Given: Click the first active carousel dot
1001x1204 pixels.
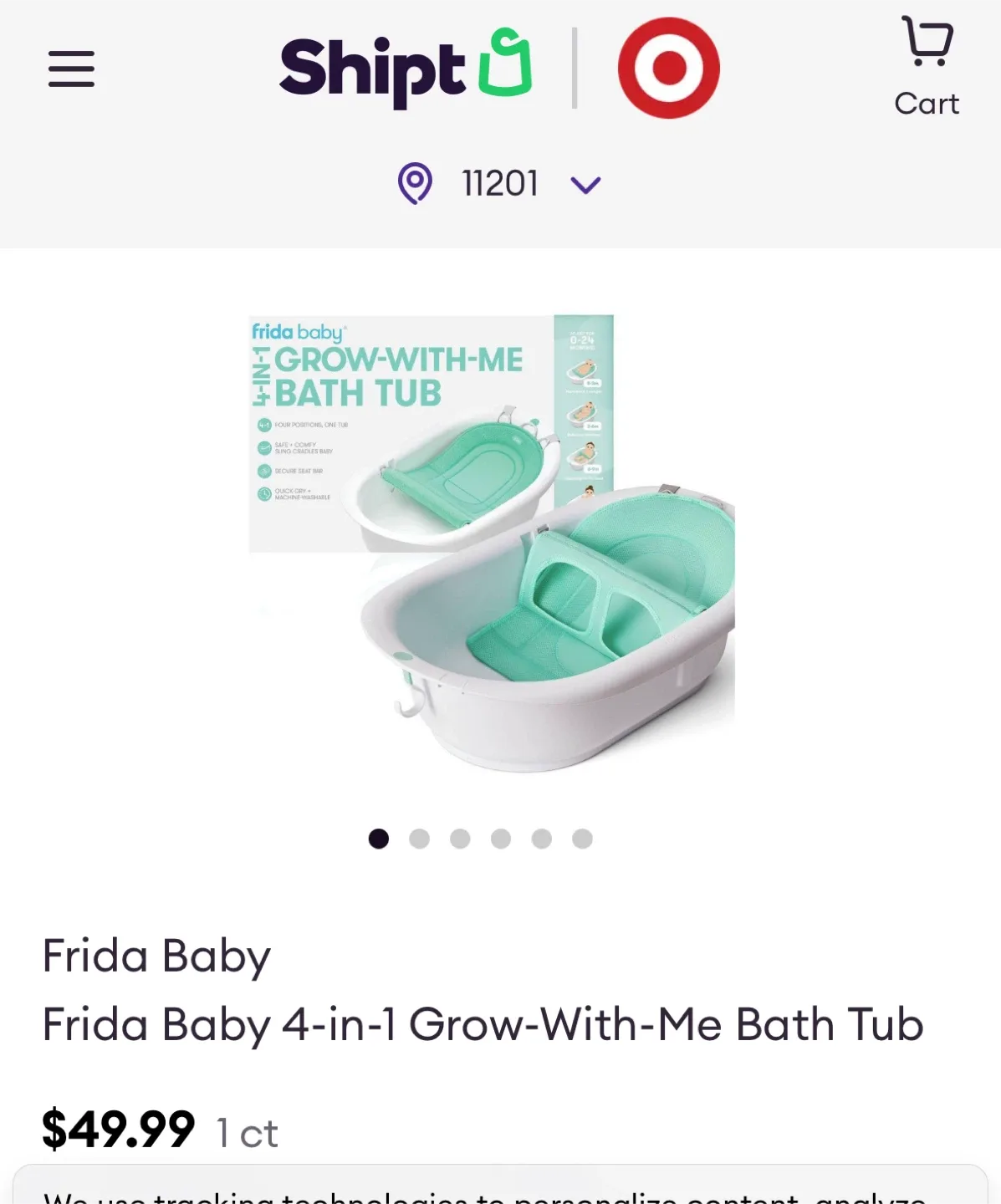Looking at the screenshot, I should point(379,839).
